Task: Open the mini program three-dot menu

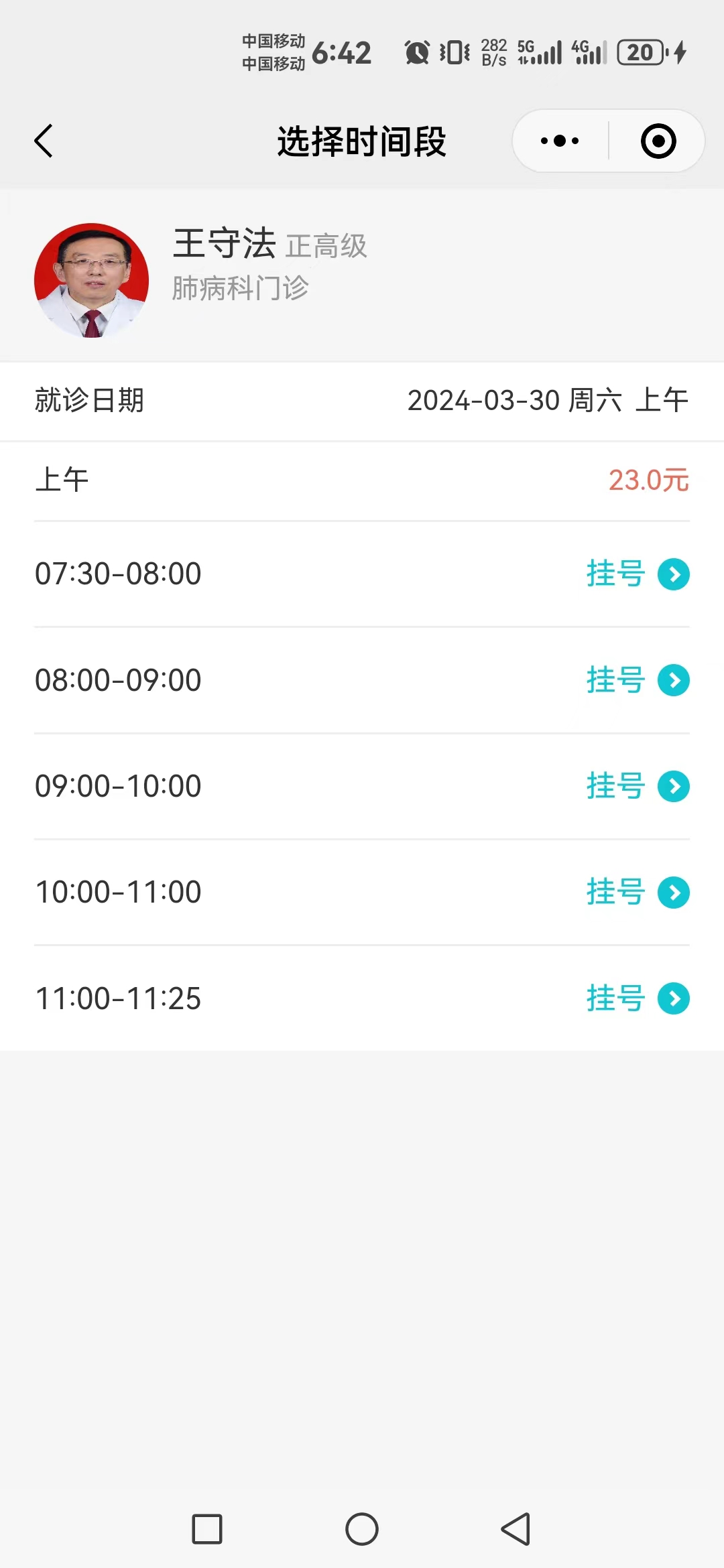Action: 560,141
